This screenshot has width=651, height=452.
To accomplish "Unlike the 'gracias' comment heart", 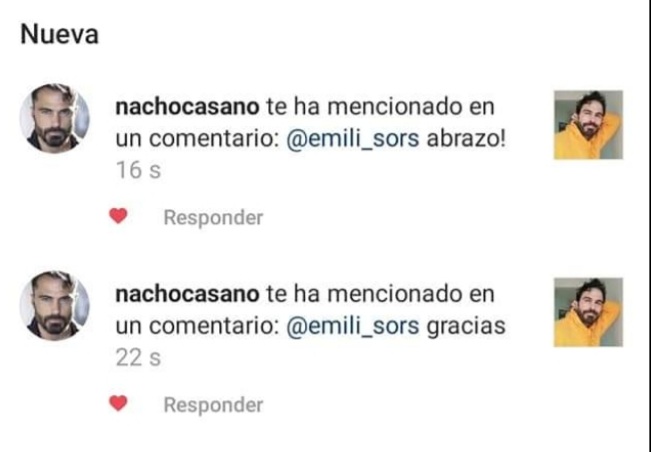I will 118,403.
